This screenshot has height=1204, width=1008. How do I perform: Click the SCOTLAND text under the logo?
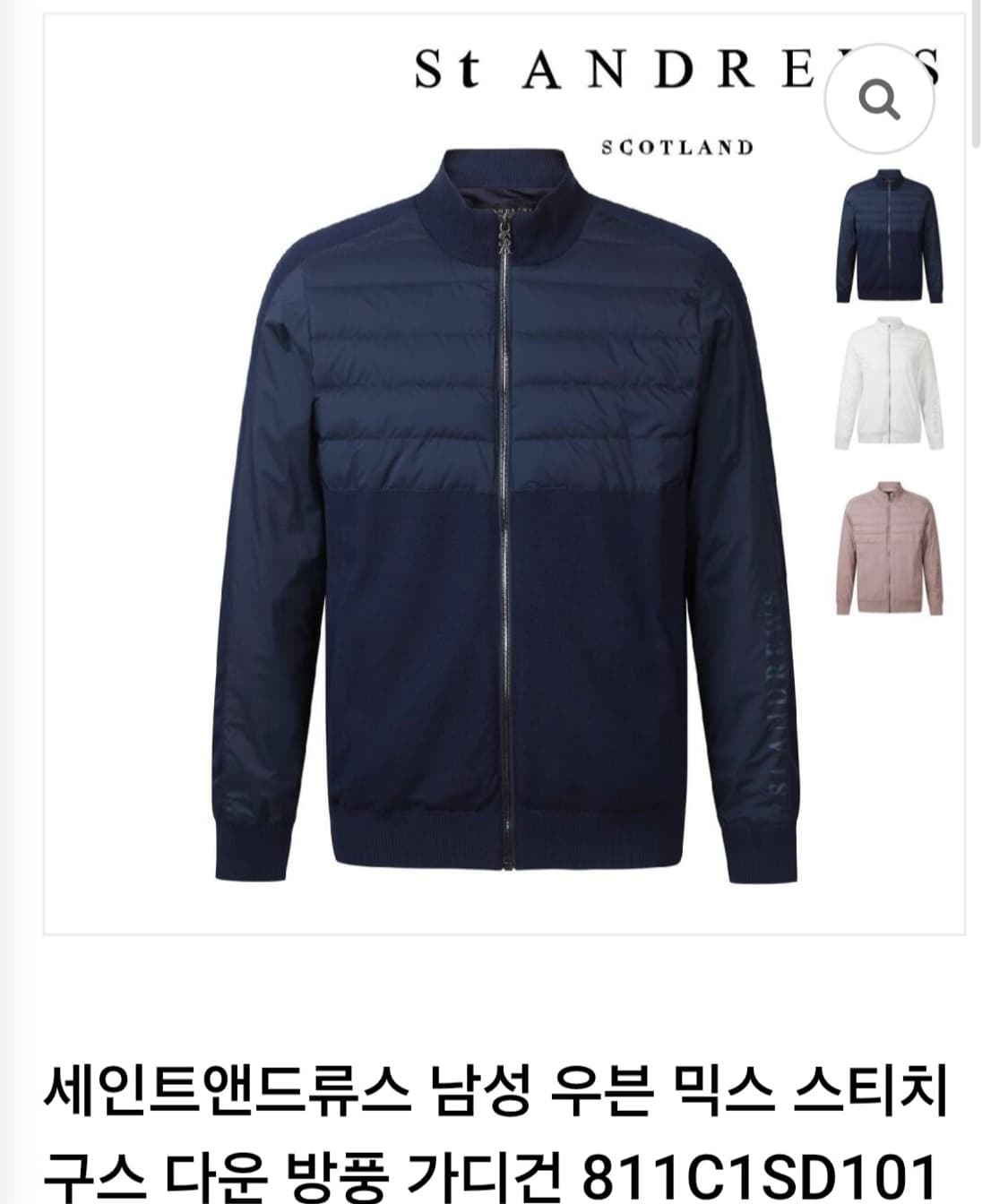(678, 146)
